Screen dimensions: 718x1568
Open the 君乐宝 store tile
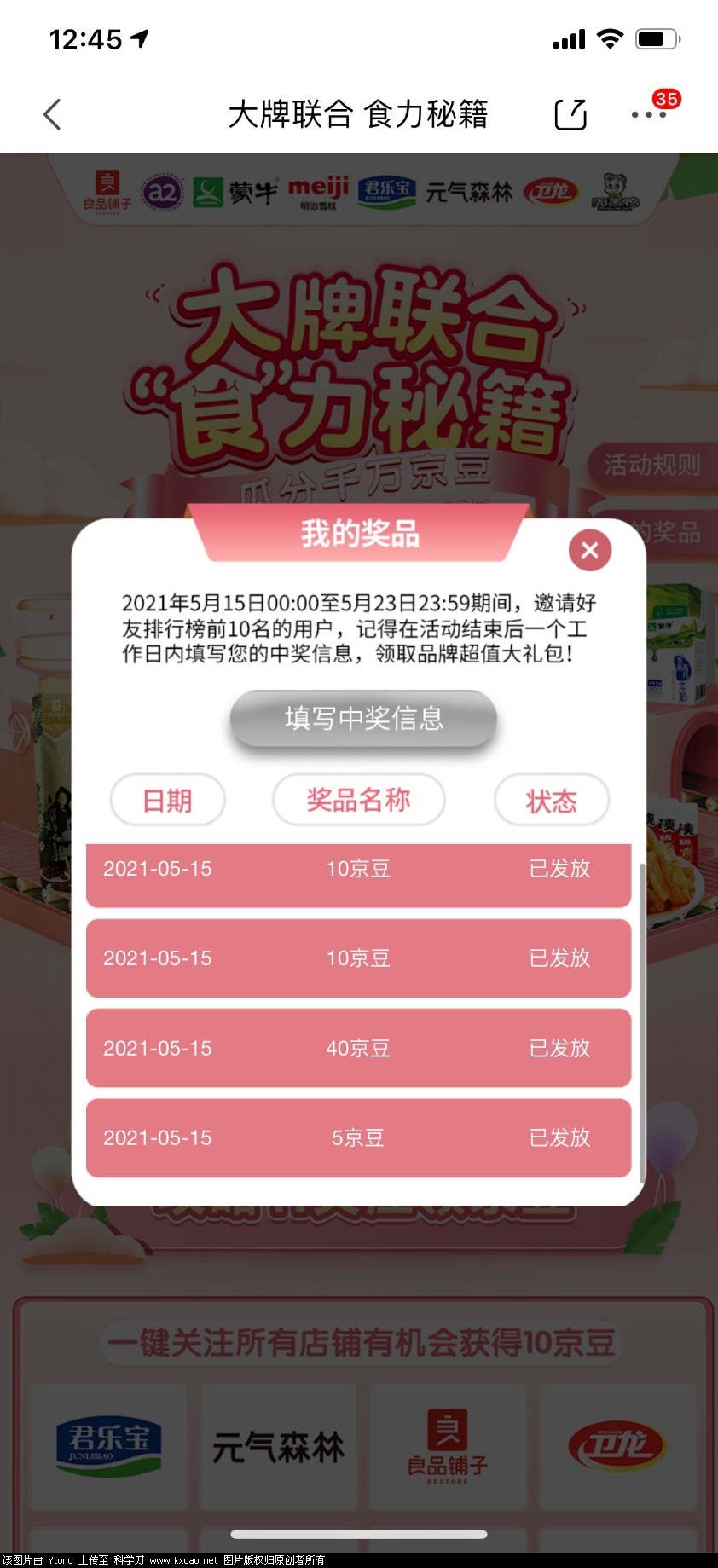109,1446
